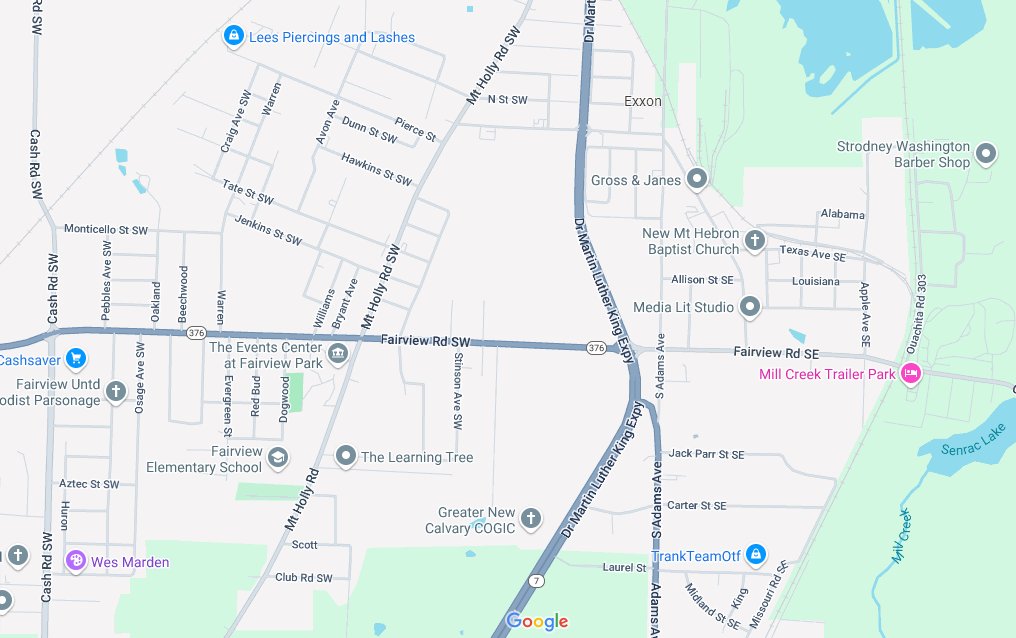This screenshot has width=1016, height=638.
Task: Select the TrankTeamOtf marker
Action: coord(756,554)
